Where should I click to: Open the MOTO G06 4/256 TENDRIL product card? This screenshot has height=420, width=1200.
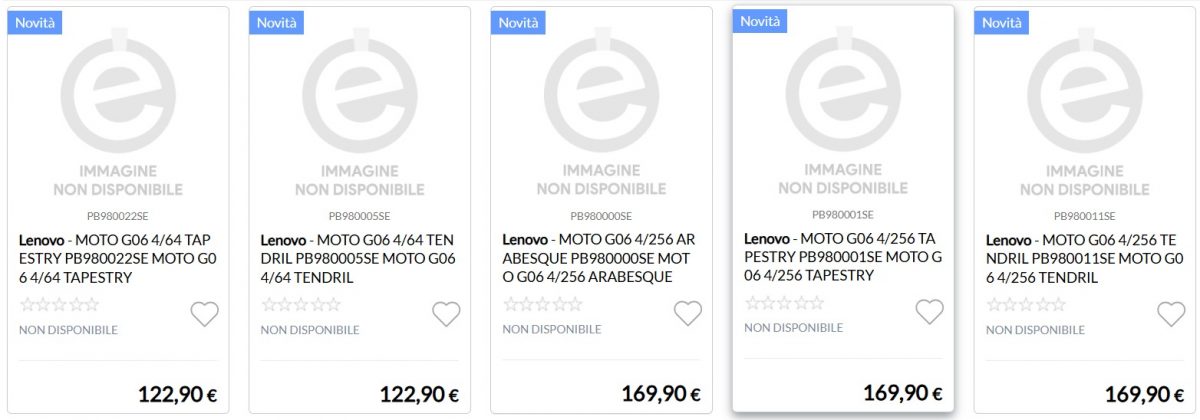coord(1085,258)
